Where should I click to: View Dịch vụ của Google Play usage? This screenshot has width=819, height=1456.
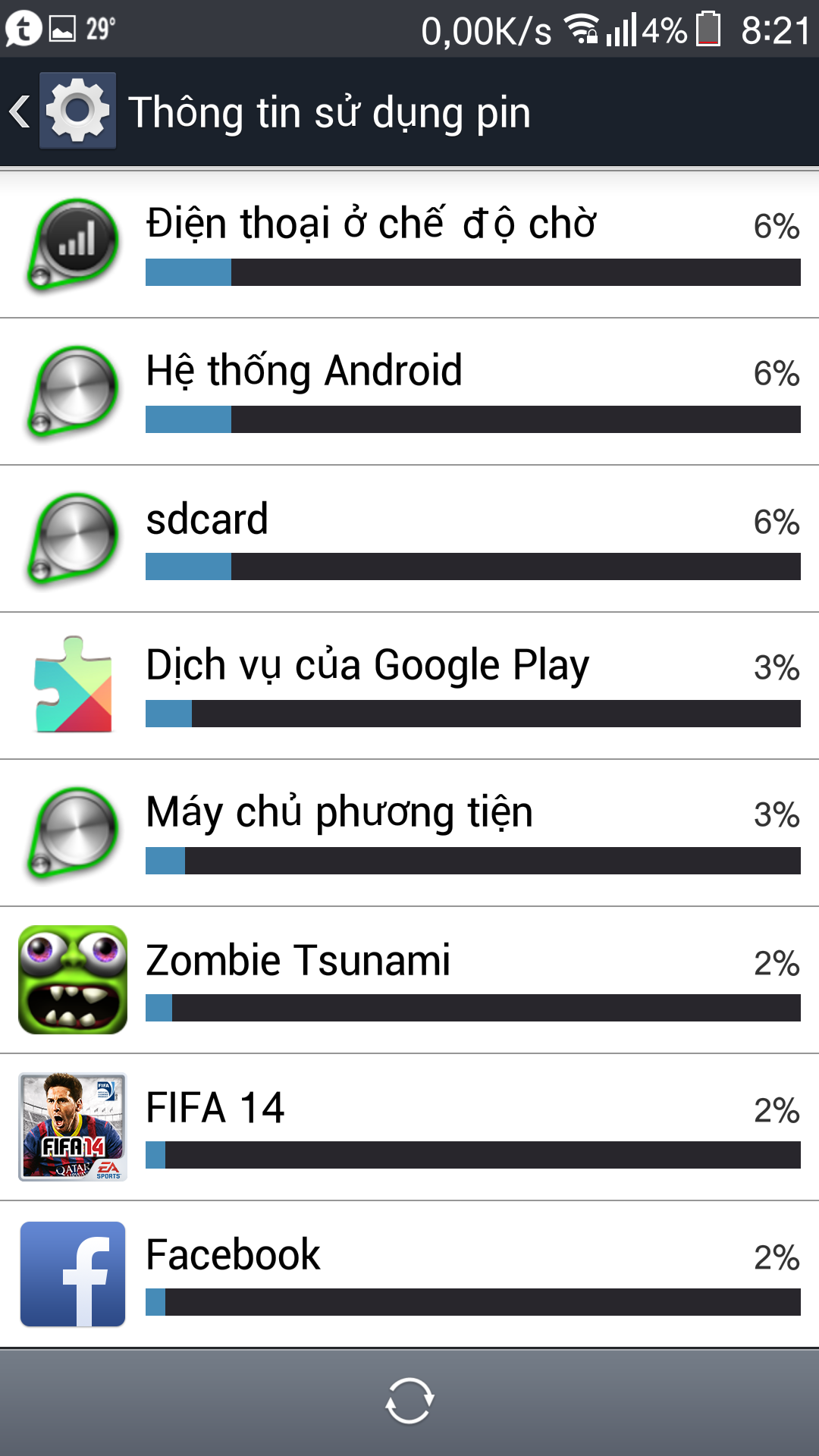pyautogui.click(x=409, y=686)
